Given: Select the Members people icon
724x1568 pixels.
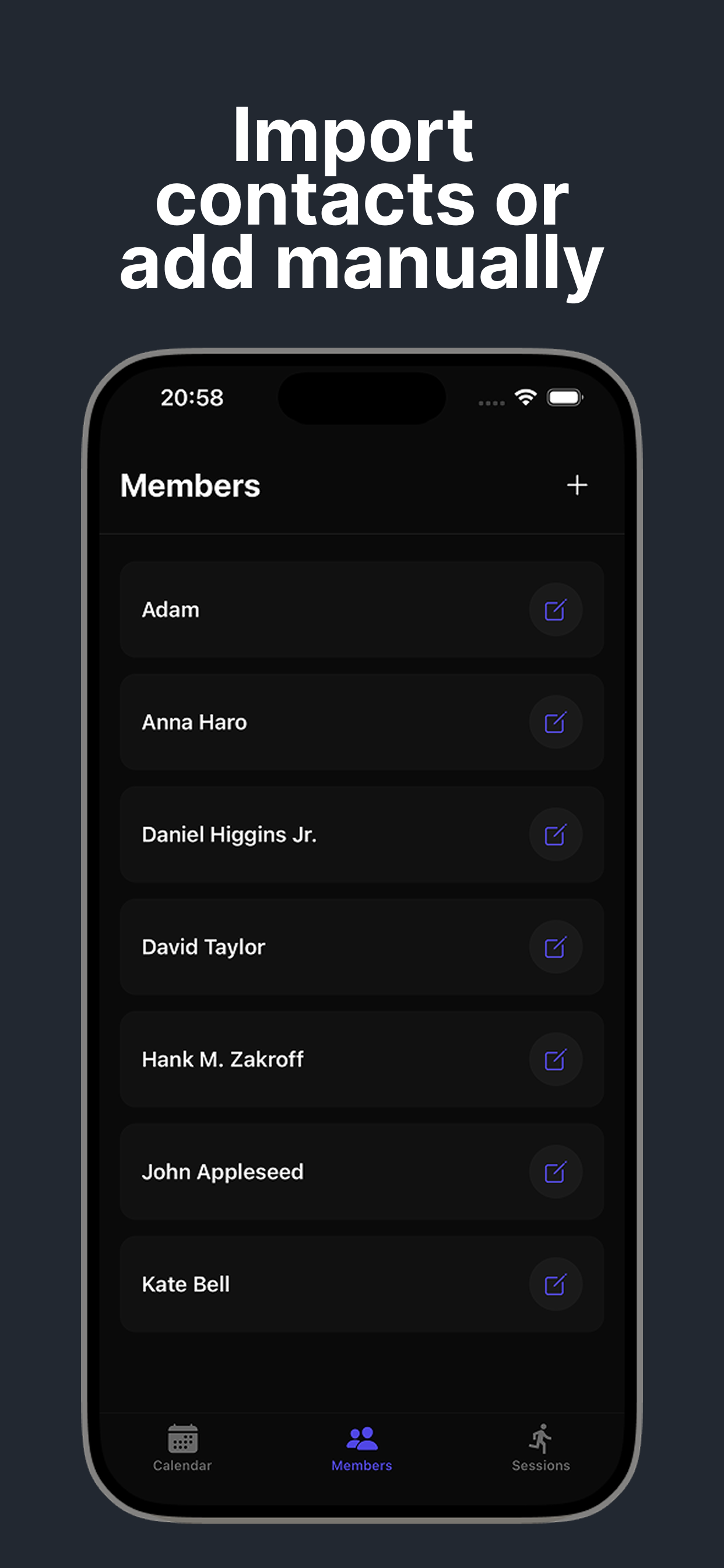Looking at the screenshot, I should [361, 1436].
